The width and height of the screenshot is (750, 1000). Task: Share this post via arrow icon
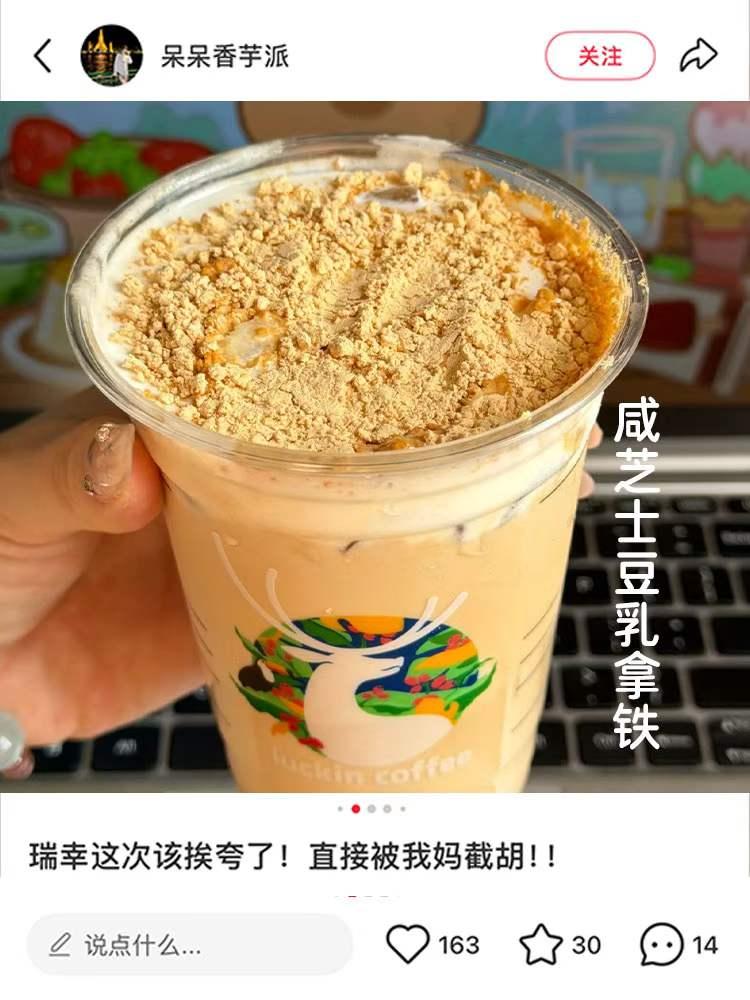698,56
